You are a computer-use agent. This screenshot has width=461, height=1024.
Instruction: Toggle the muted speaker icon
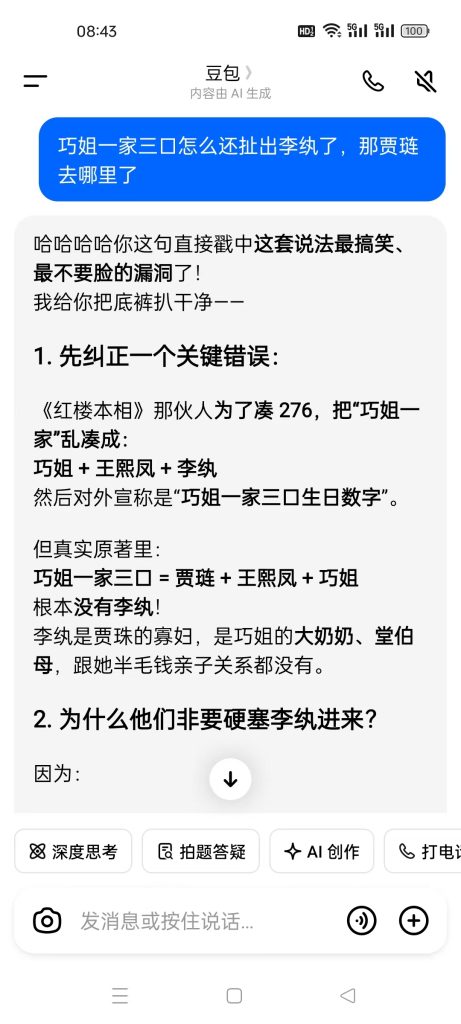[x=426, y=81]
